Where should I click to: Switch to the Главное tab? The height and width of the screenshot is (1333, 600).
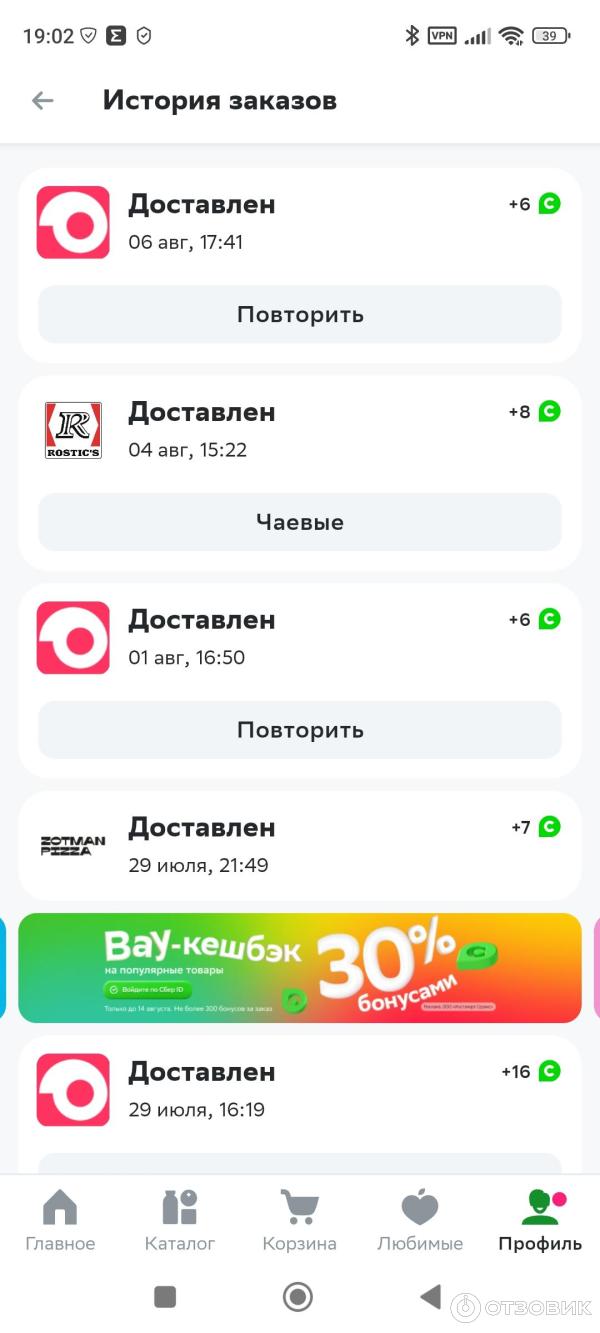(60, 1221)
